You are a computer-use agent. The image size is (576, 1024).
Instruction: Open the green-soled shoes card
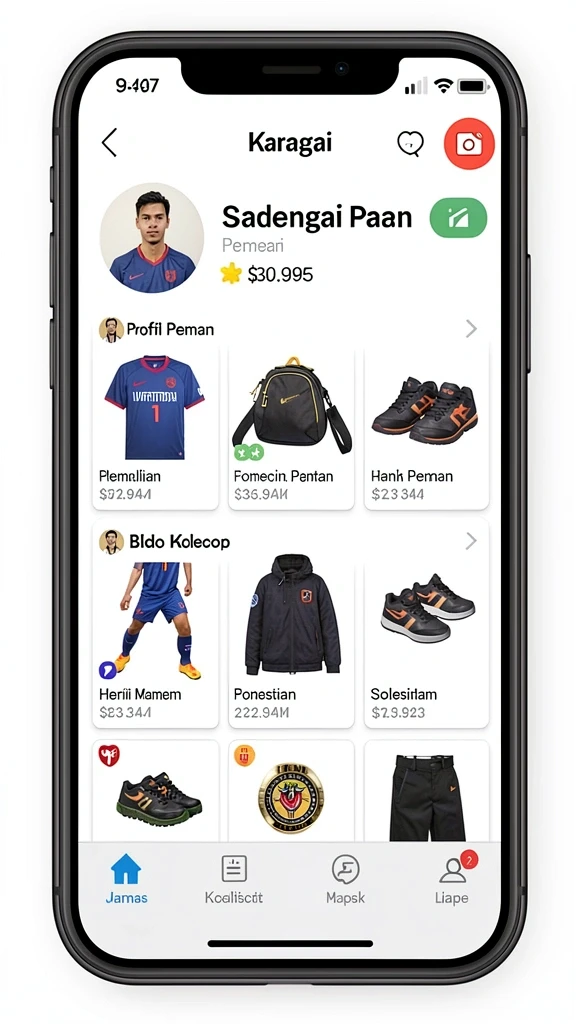[155, 791]
